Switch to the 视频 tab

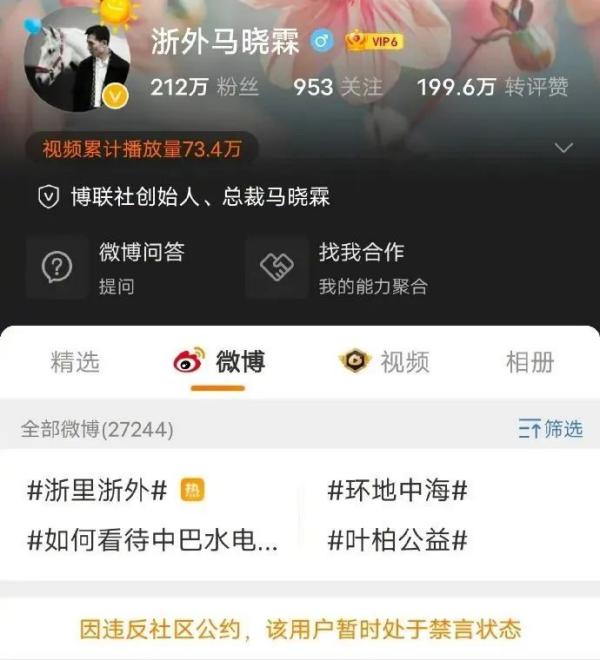[x=384, y=362]
